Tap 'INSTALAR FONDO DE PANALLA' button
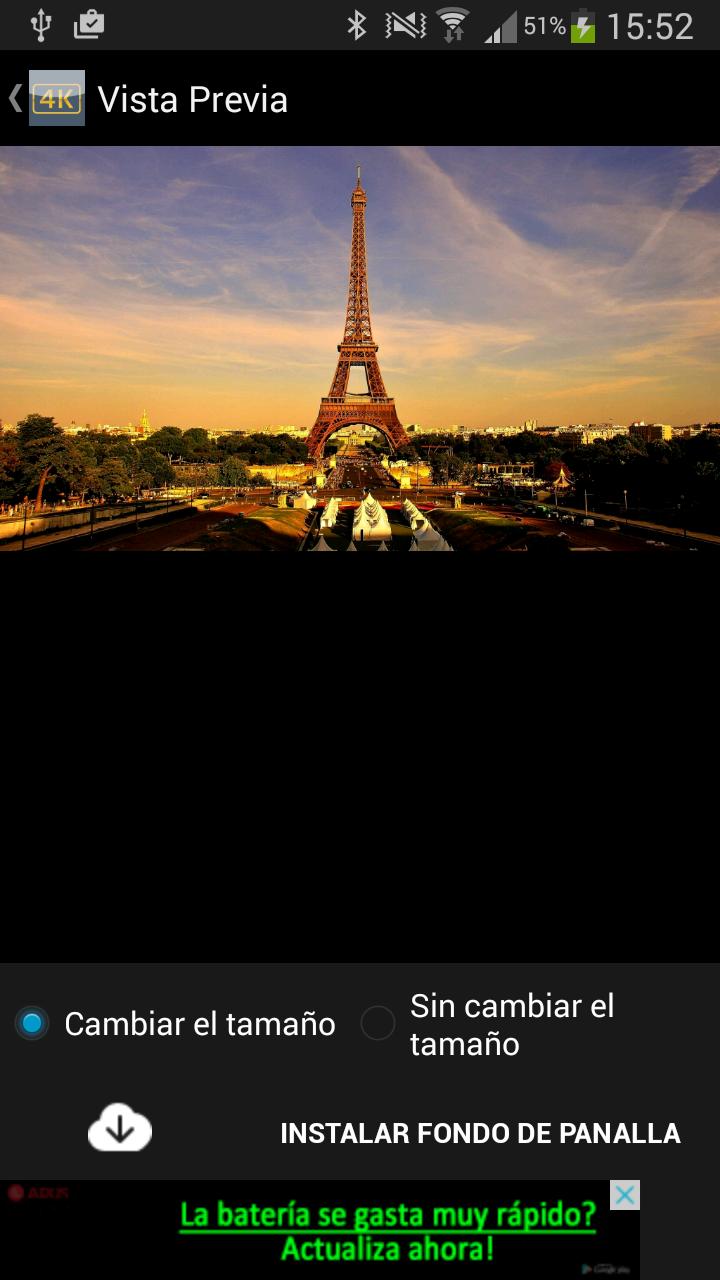 [480, 1133]
